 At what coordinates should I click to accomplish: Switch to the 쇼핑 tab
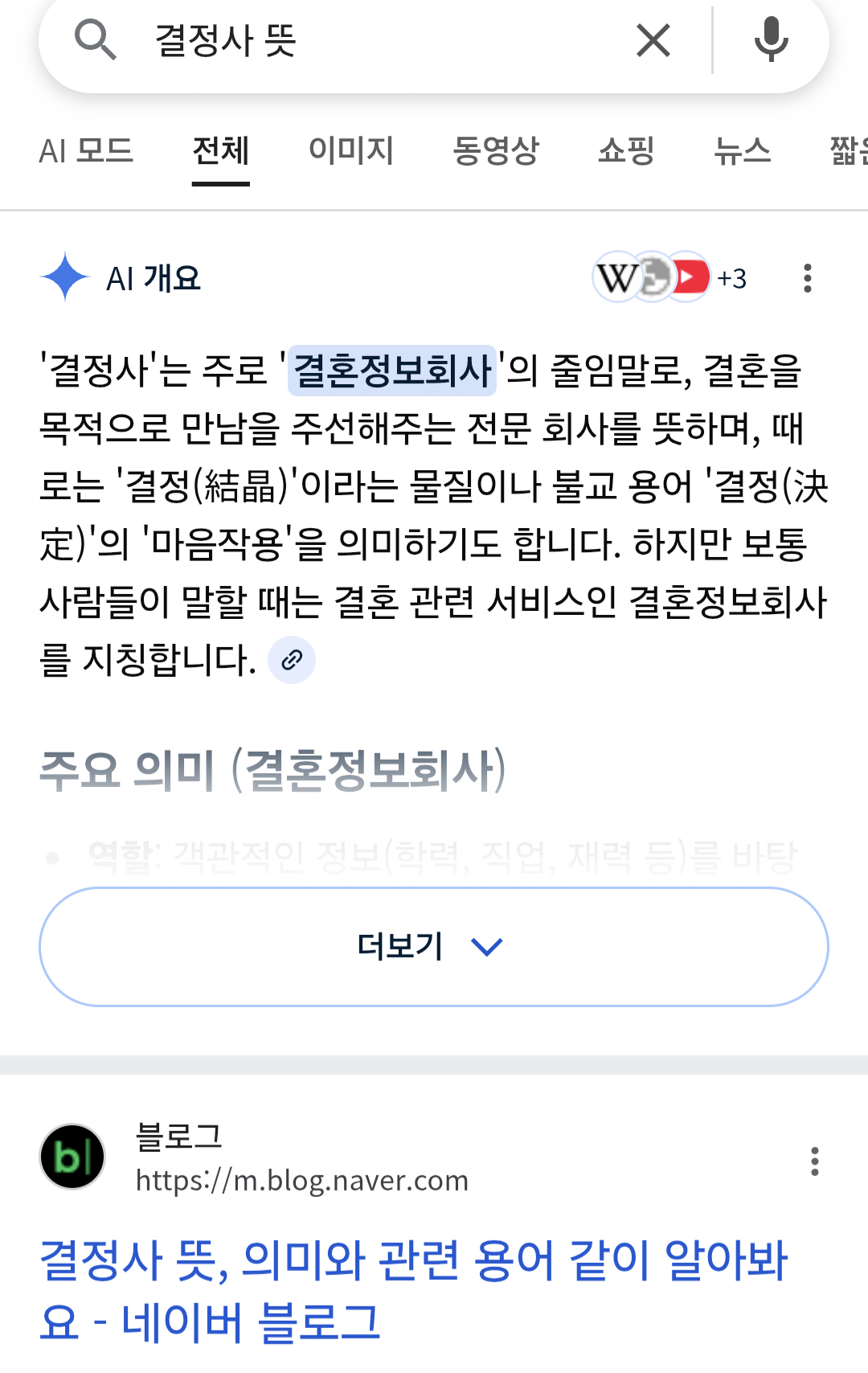pyautogui.click(x=626, y=151)
